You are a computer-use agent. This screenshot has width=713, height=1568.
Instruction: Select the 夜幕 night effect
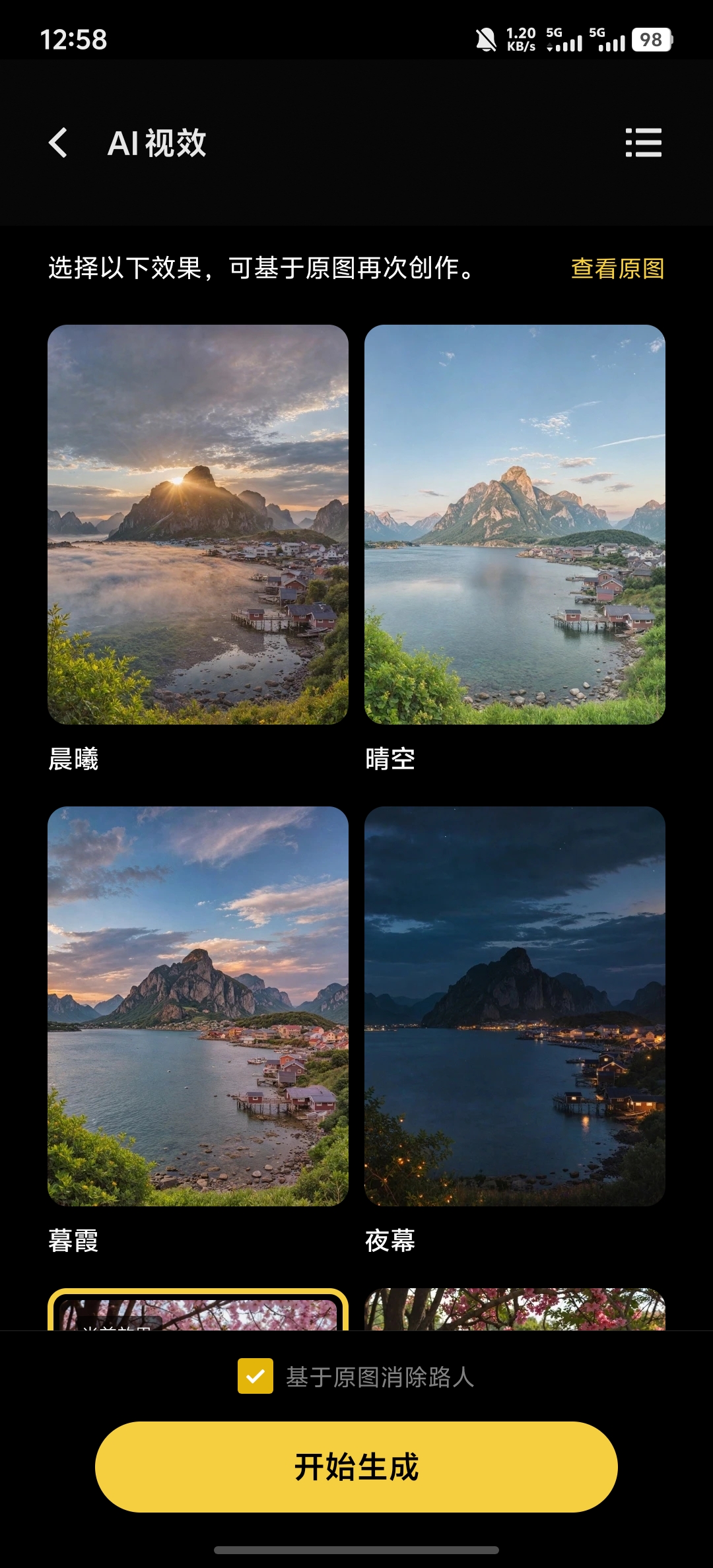[515, 1006]
